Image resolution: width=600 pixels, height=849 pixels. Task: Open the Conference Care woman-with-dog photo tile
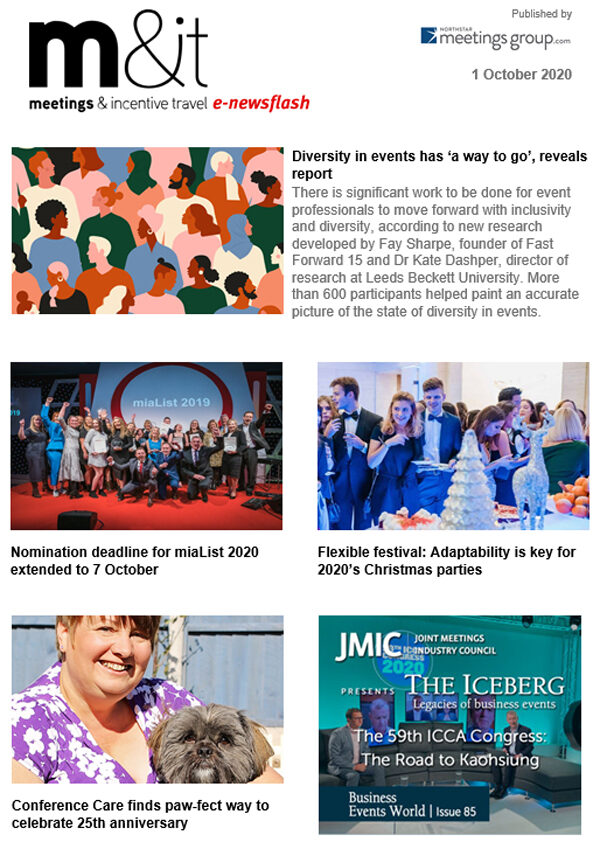[147, 698]
